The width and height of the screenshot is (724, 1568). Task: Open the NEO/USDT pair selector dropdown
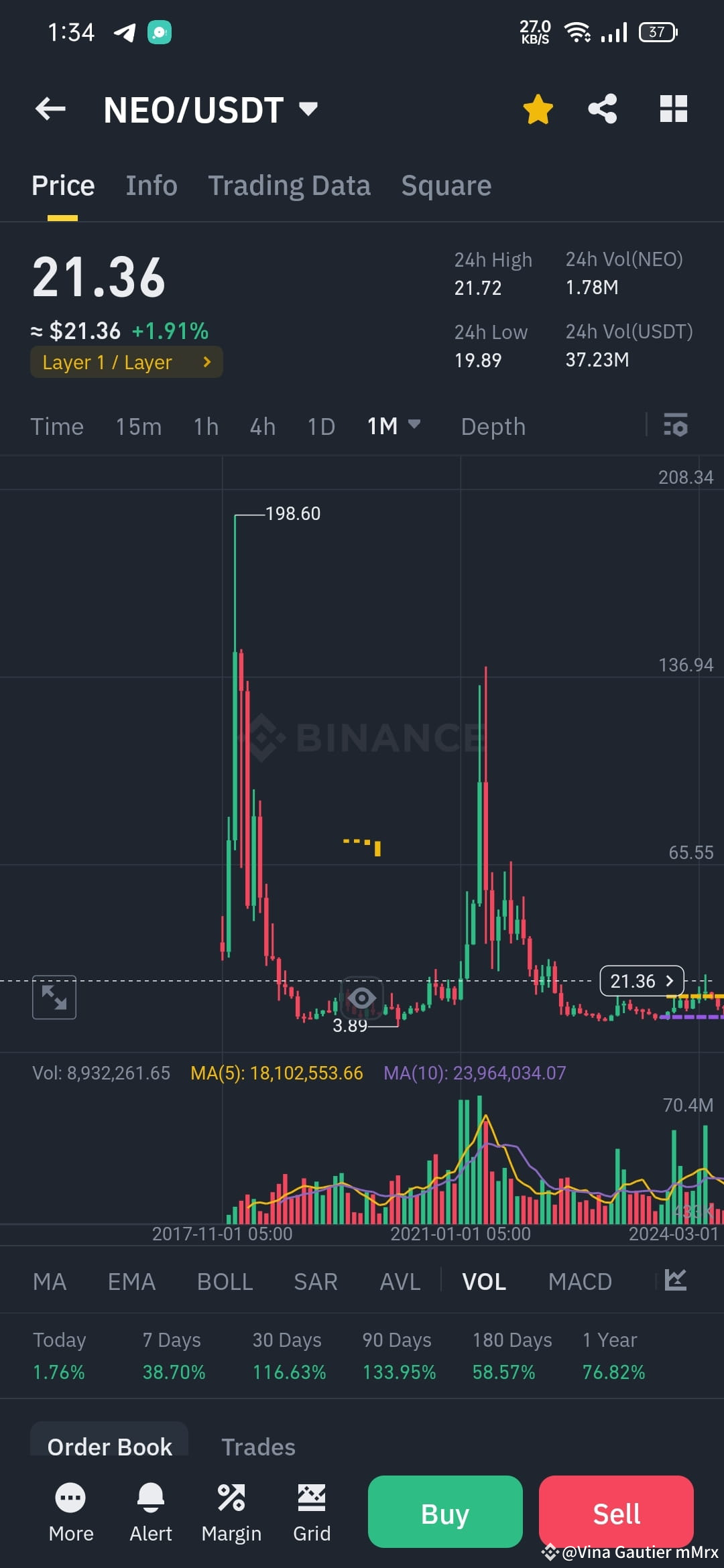point(308,109)
